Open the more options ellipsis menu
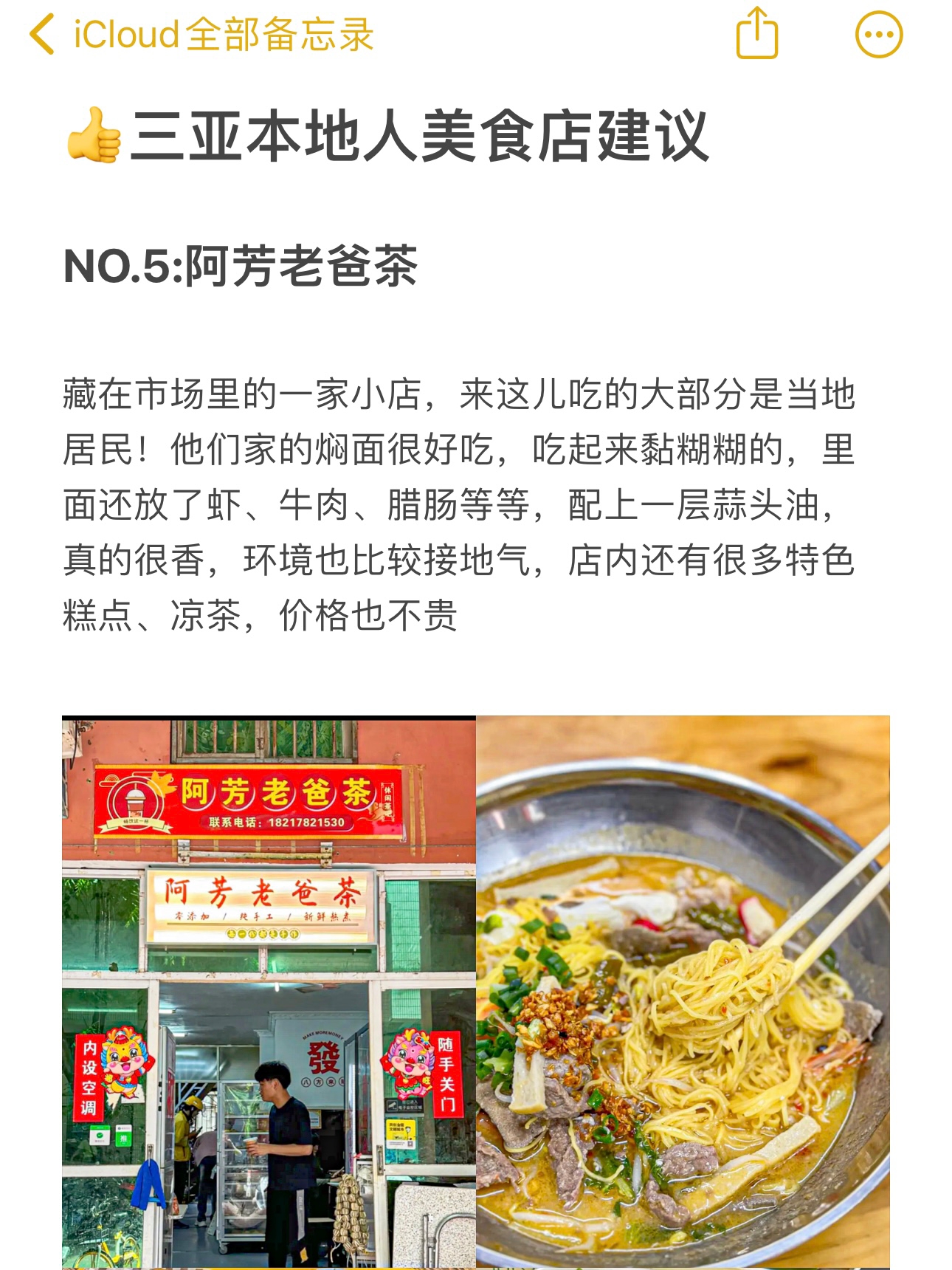This screenshot has height=1270, width=952. (x=878, y=35)
